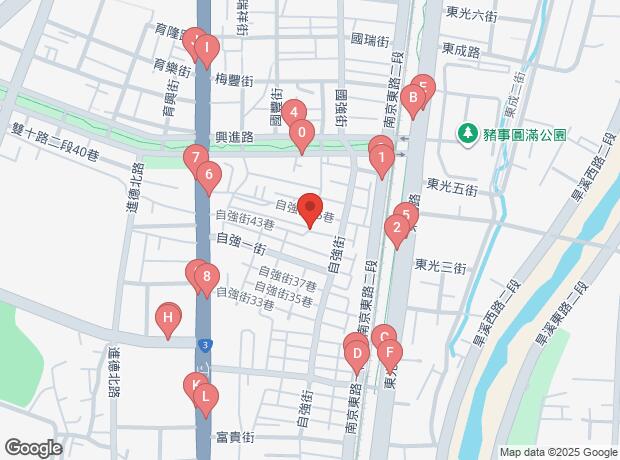Select marker 1 on 南京東路
The width and height of the screenshot is (620, 460).
[x=381, y=158]
